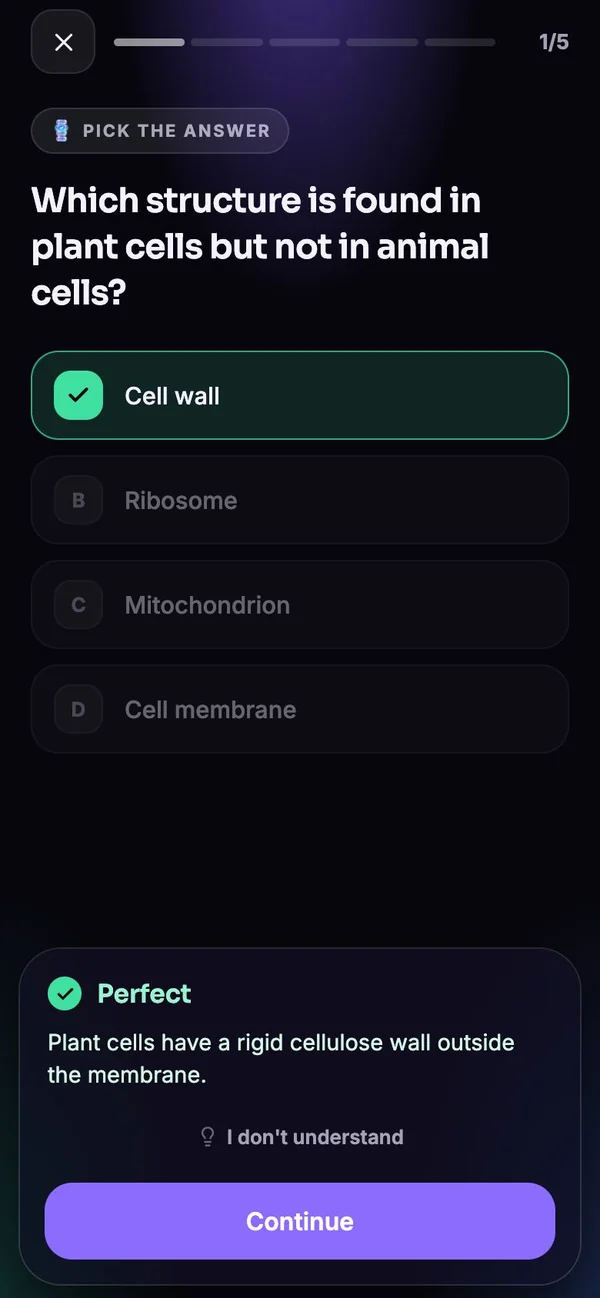Close the quiz with the X button
Image resolution: width=600 pixels, height=1298 pixels.
pos(63,42)
